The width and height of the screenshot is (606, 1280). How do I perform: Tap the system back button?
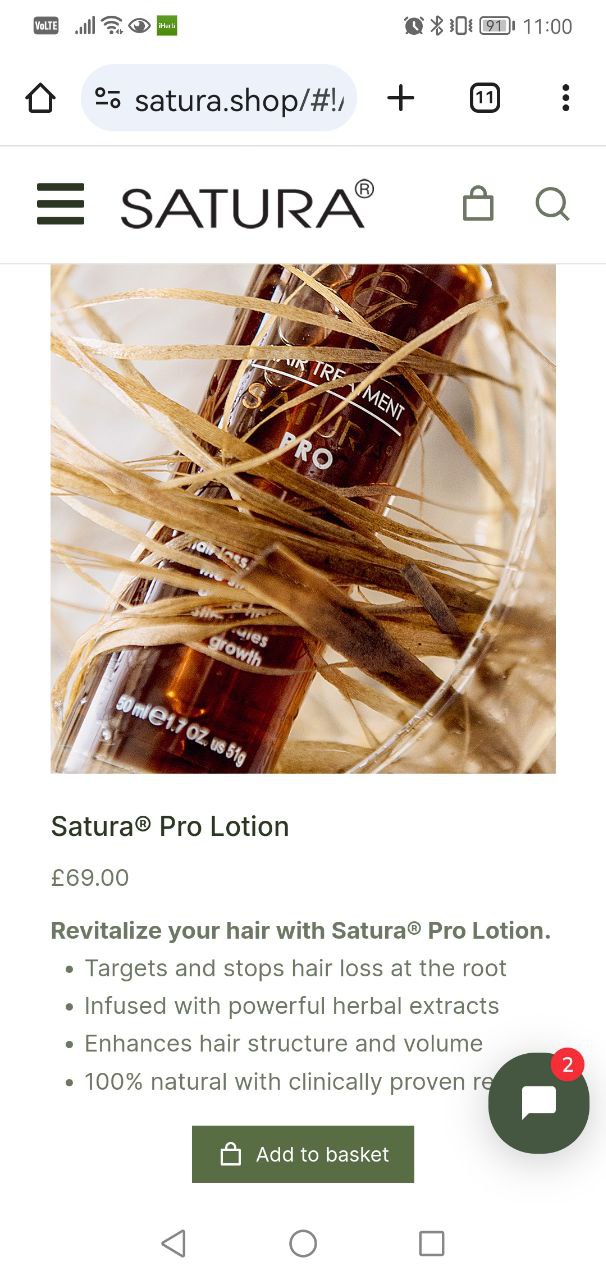tap(174, 1243)
